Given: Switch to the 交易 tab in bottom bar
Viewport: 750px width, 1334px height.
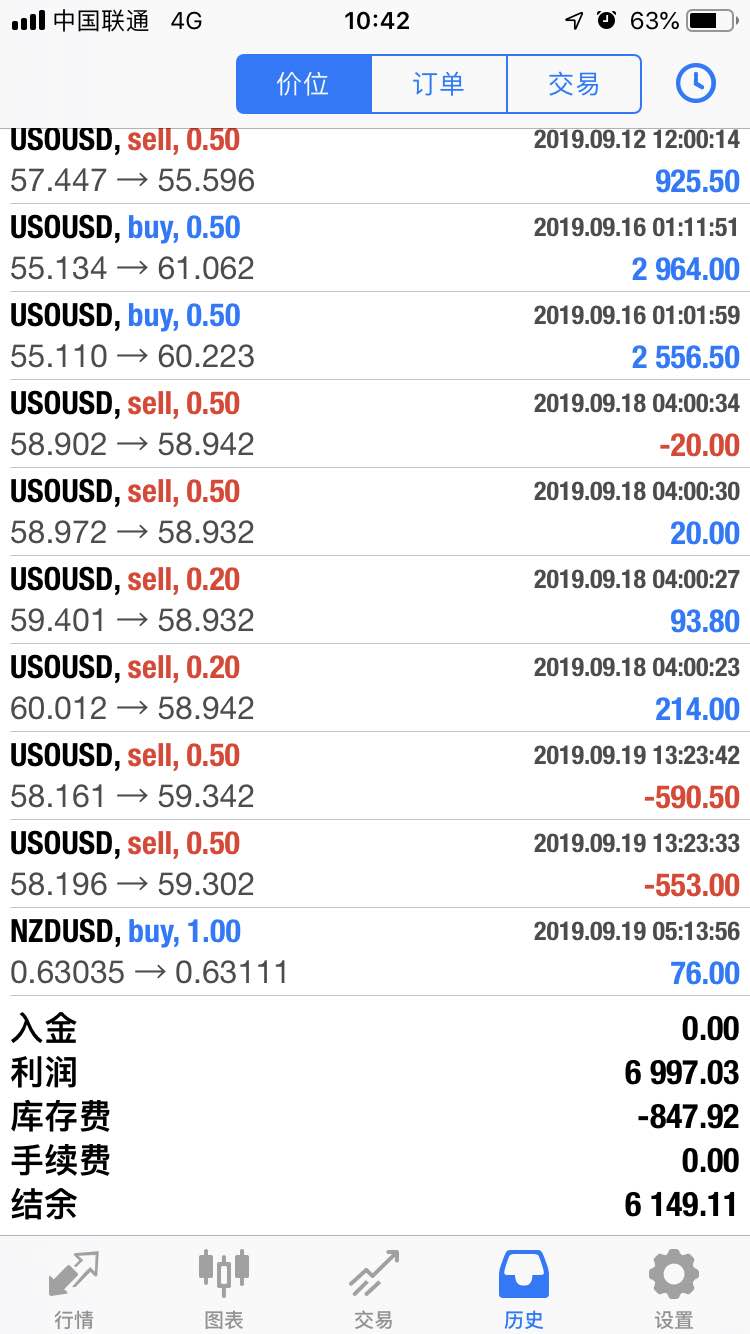Looking at the screenshot, I should (x=374, y=1288).
